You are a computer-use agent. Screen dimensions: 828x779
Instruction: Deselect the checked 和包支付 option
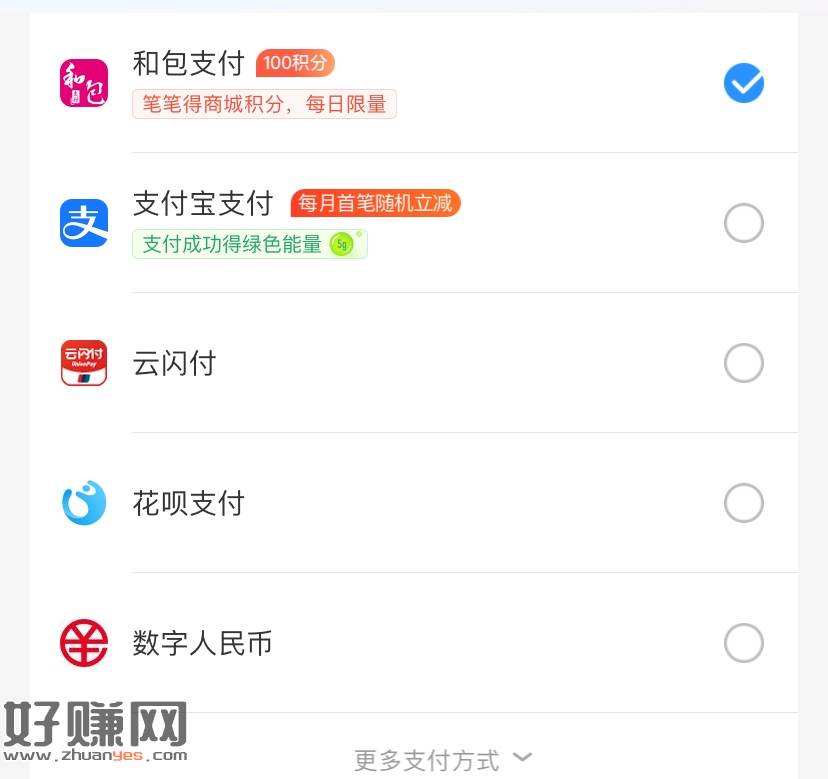tap(743, 83)
